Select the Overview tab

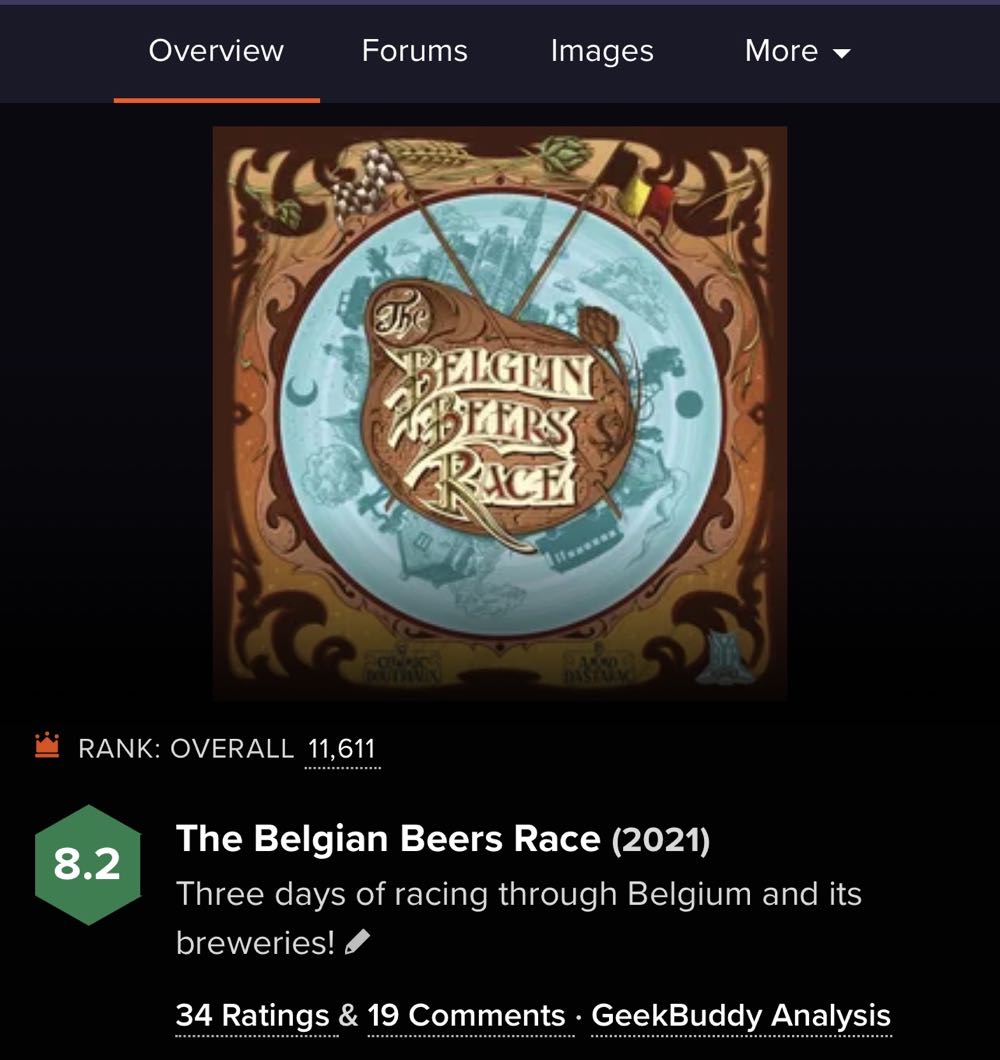(x=216, y=51)
